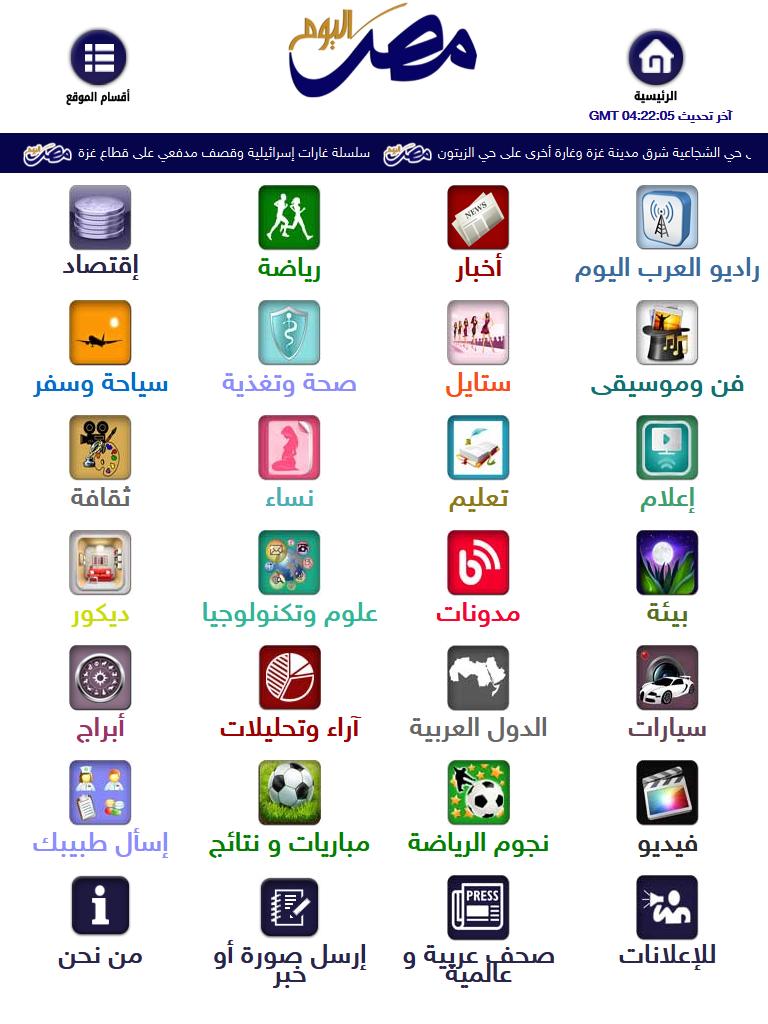Viewport: 768px width, 1024px height.
Task: Open the horoscopes section (أبراج)
Action: [100, 678]
